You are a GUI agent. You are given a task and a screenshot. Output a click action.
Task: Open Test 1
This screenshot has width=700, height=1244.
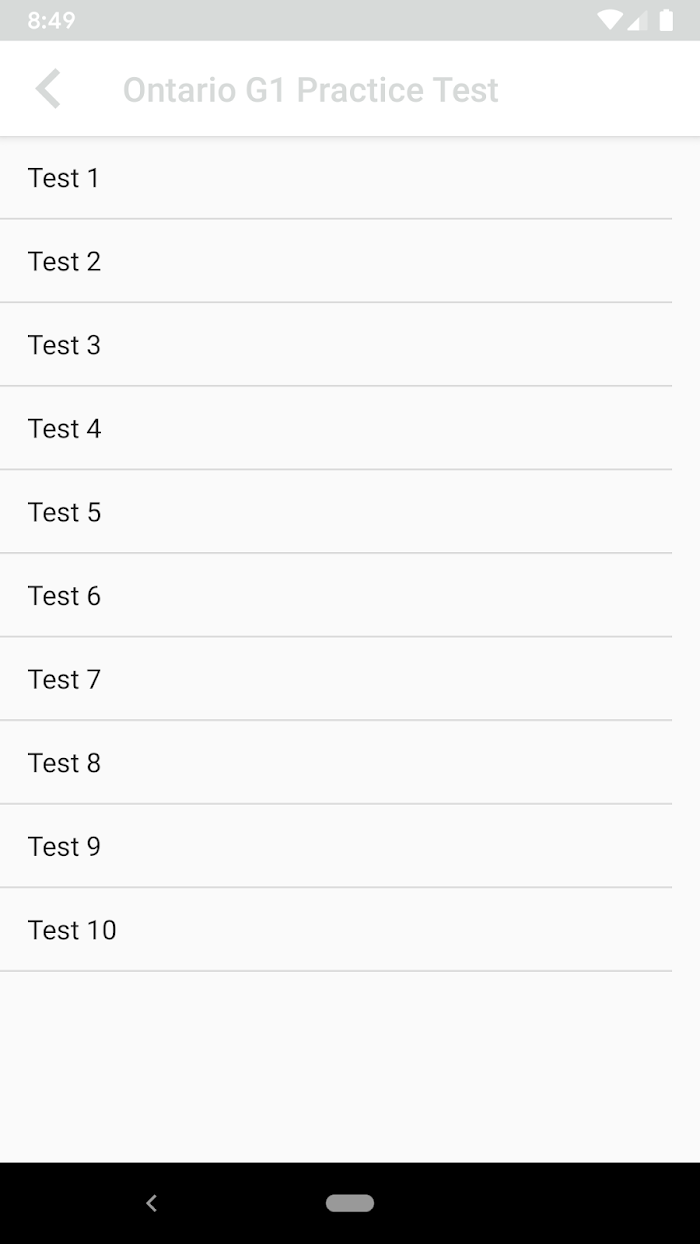tap(336, 178)
